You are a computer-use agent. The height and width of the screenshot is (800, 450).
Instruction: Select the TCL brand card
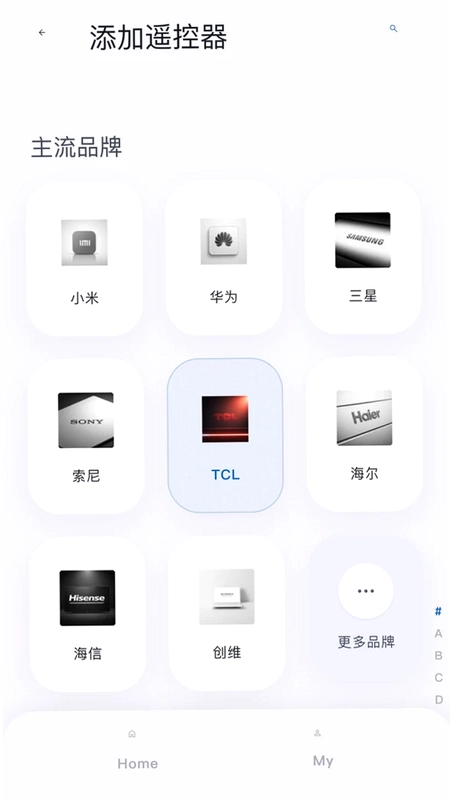(x=225, y=435)
